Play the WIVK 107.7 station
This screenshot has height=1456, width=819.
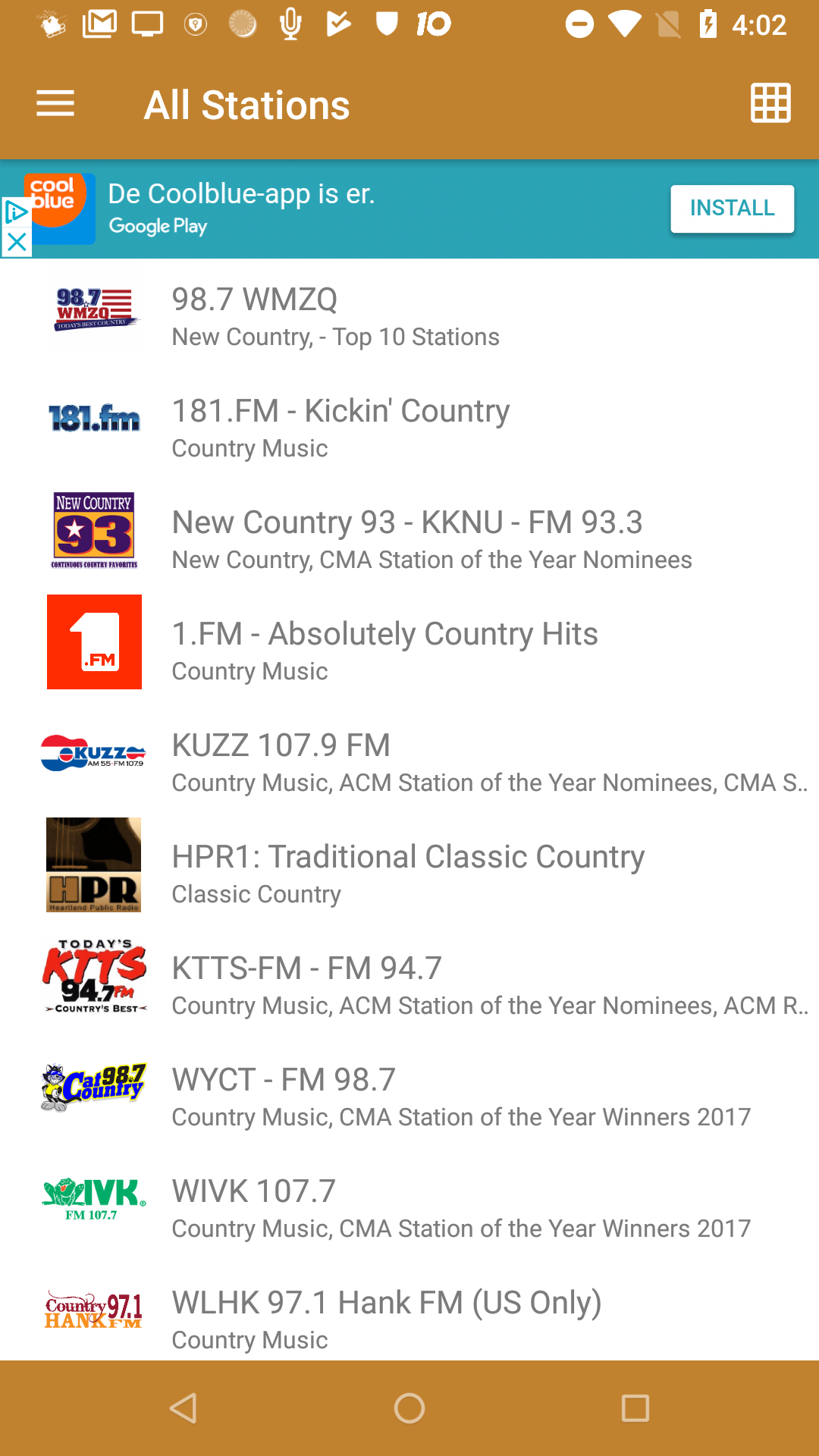tap(409, 1207)
